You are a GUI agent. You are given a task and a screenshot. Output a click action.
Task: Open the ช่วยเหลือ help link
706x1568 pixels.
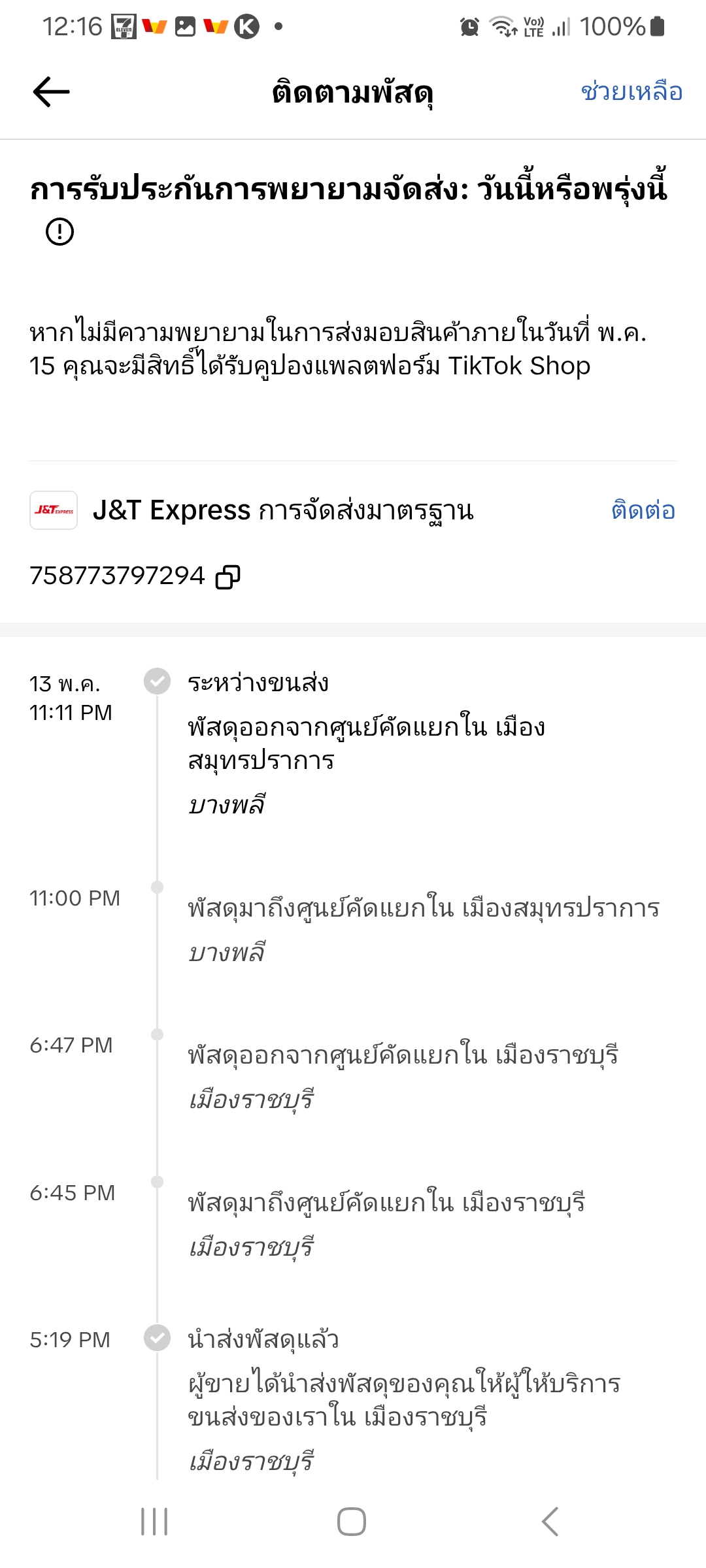(631, 91)
